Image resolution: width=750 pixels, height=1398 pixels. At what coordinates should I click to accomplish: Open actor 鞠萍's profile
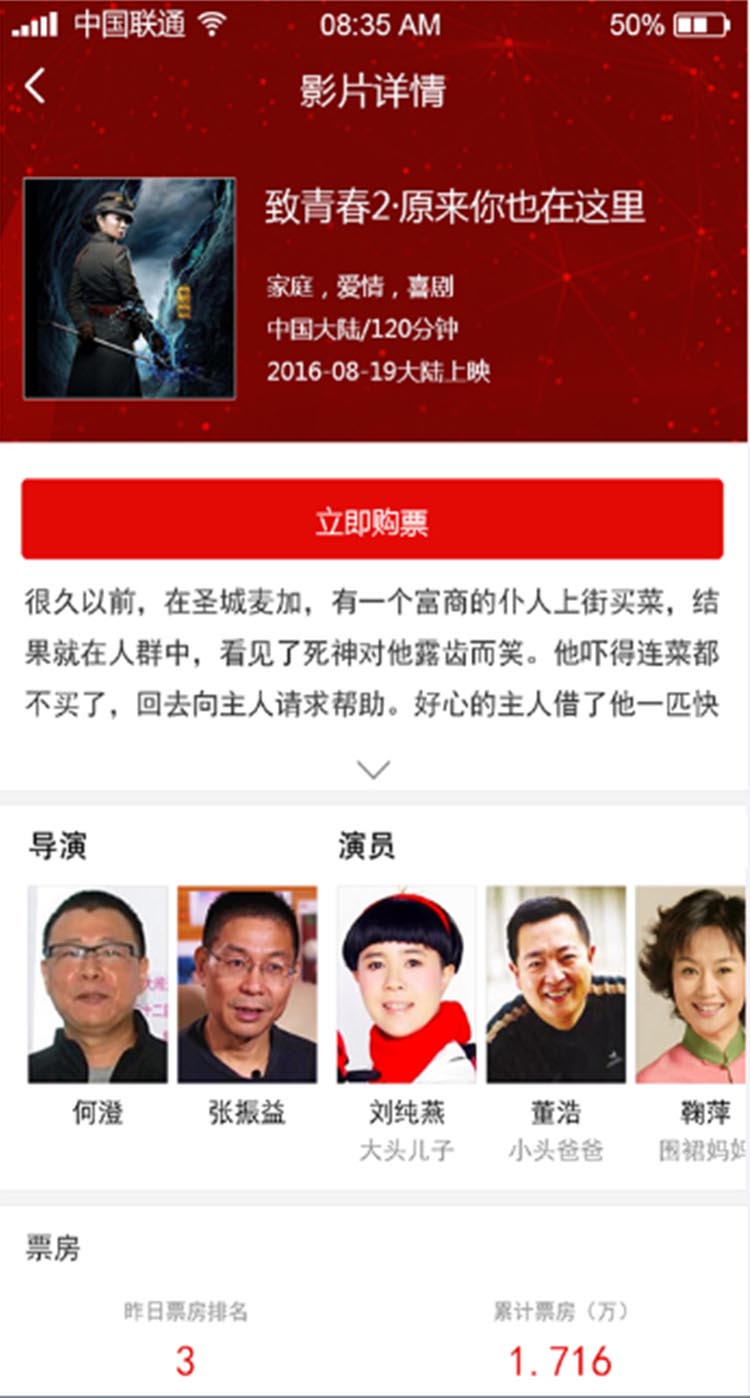(693, 985)
